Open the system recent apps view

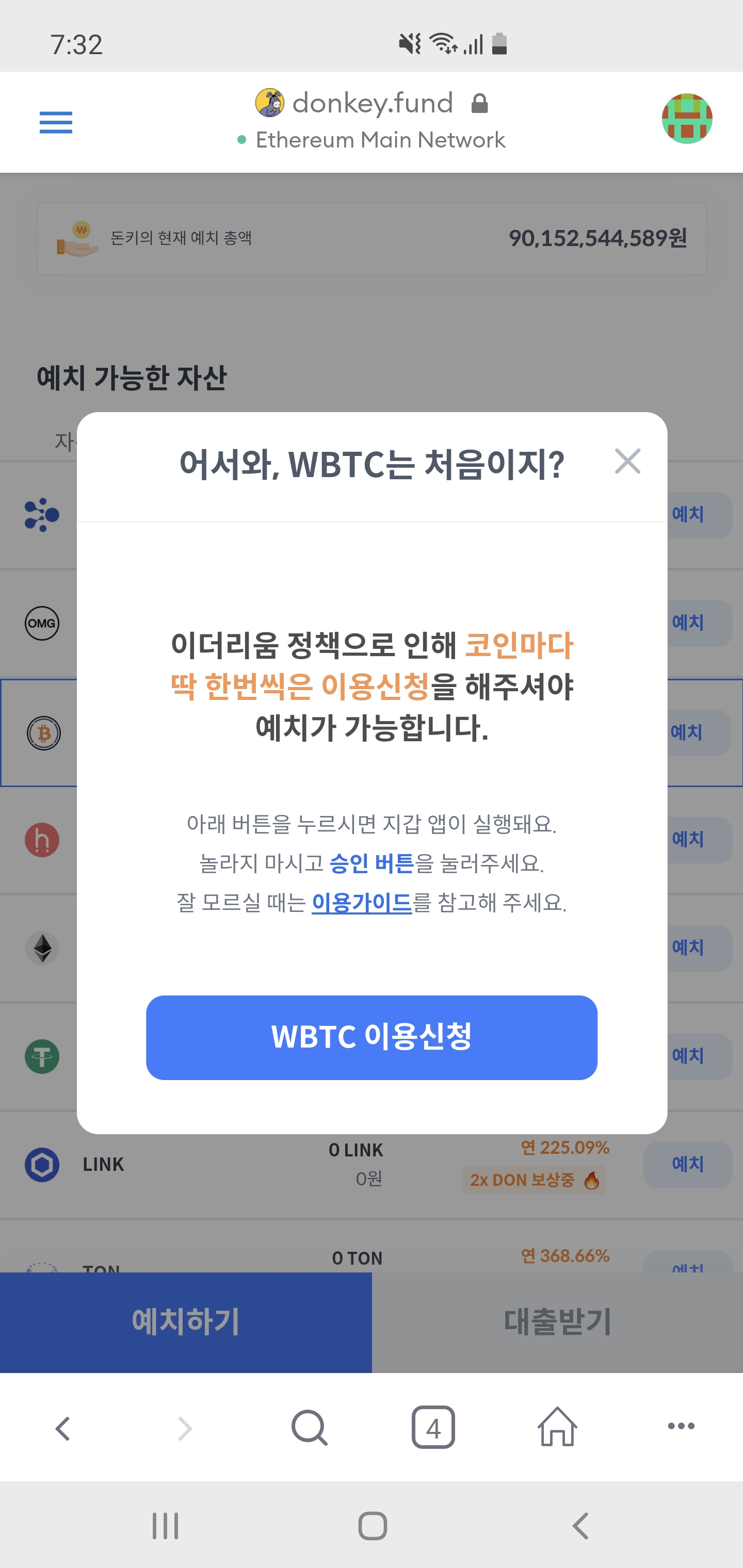point(165,1527)
